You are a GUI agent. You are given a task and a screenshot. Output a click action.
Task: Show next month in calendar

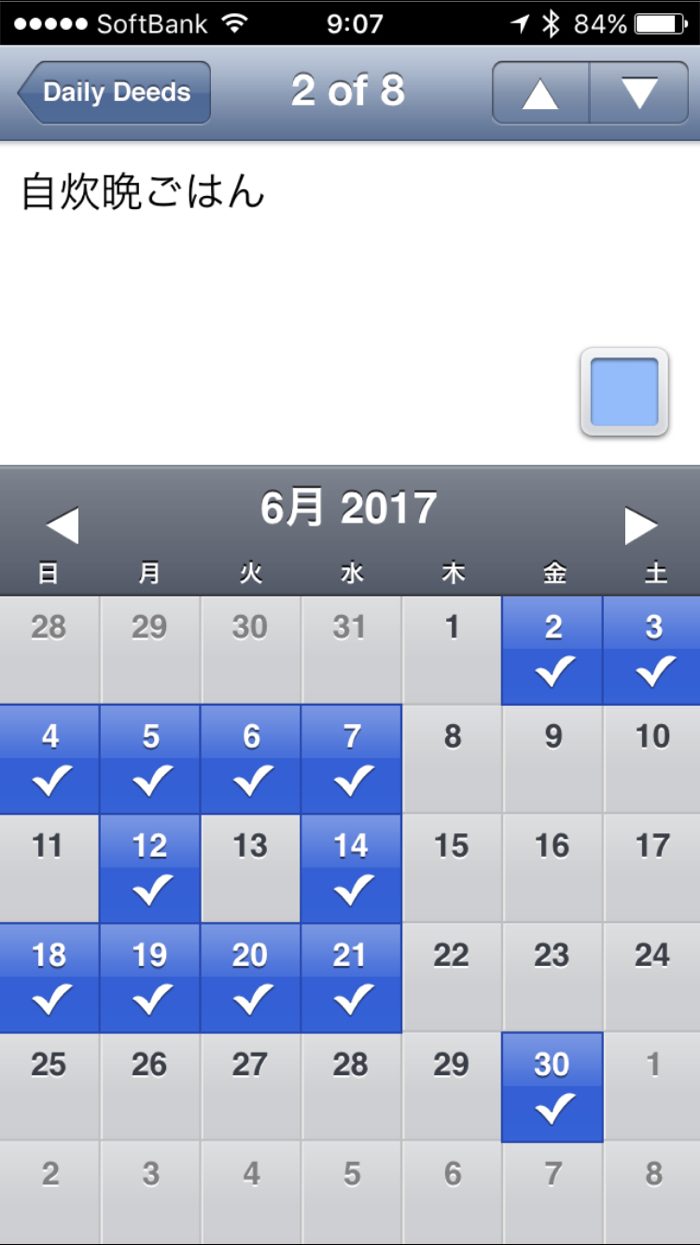(x=640, y=525)
